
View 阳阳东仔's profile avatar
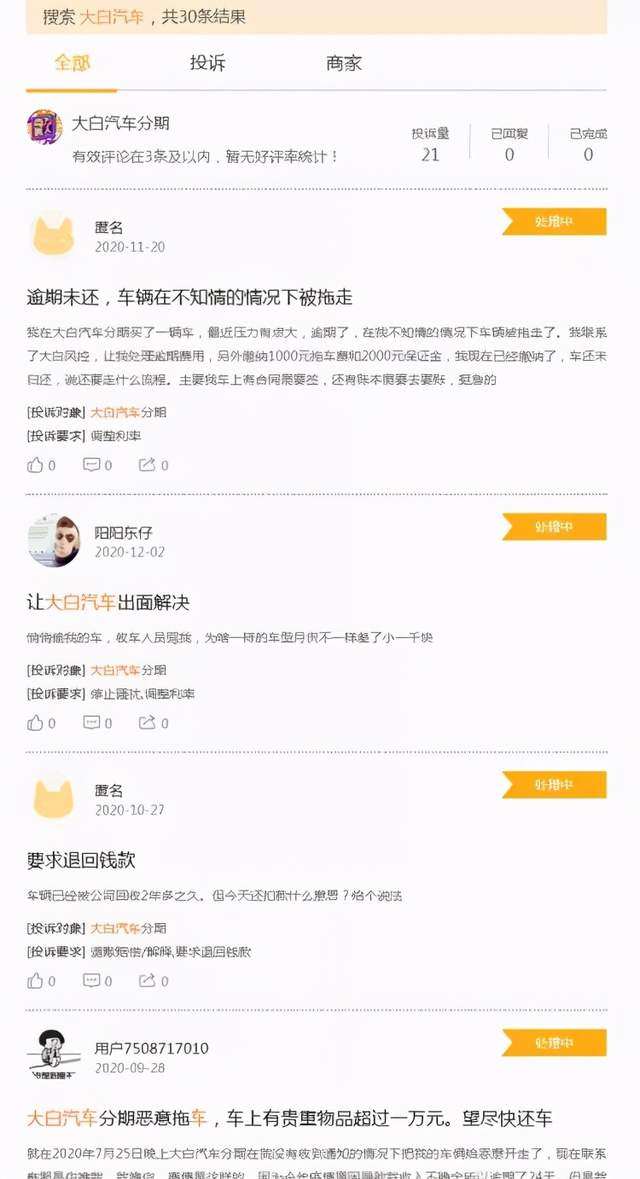click(x=53, y=541)
